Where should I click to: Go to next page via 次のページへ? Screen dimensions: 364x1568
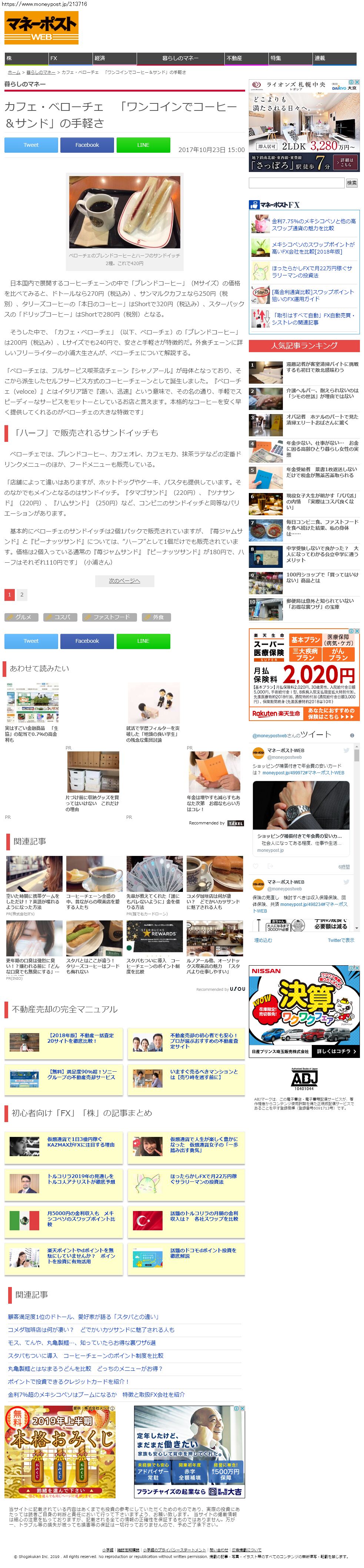[x=124, y=581]
